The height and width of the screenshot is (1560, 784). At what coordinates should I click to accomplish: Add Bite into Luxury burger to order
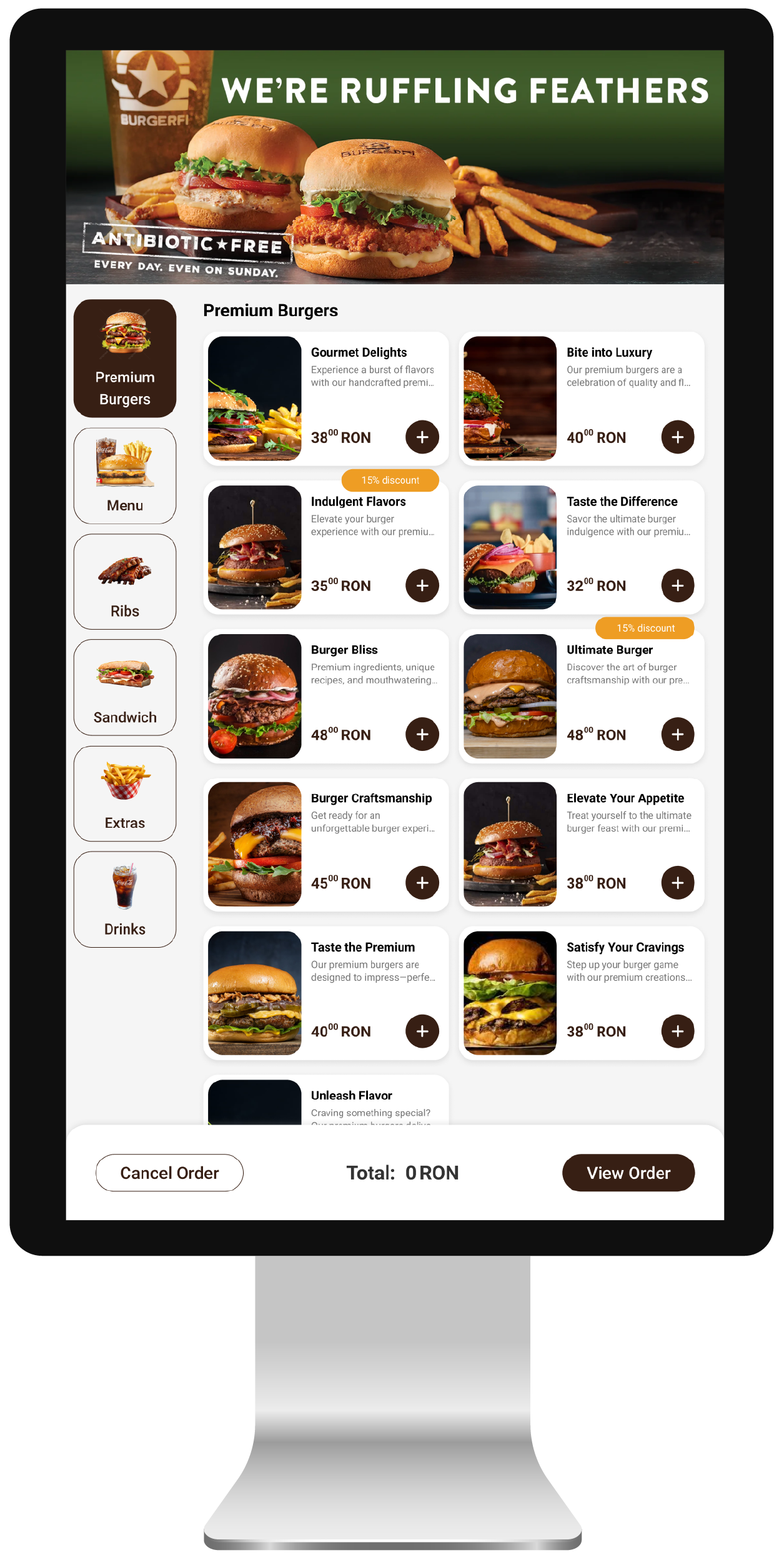(677, 437)
